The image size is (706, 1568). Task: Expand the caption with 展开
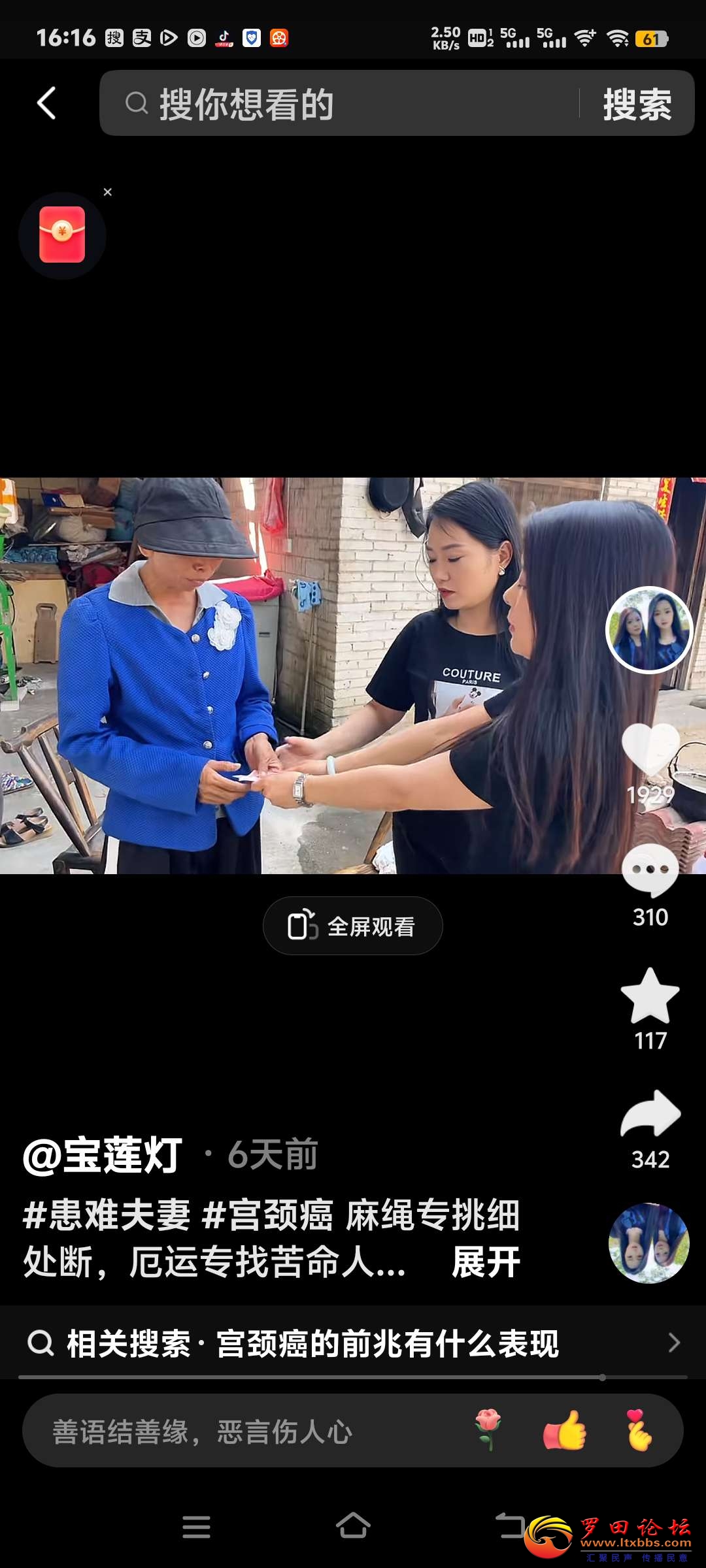point(486,1262)
